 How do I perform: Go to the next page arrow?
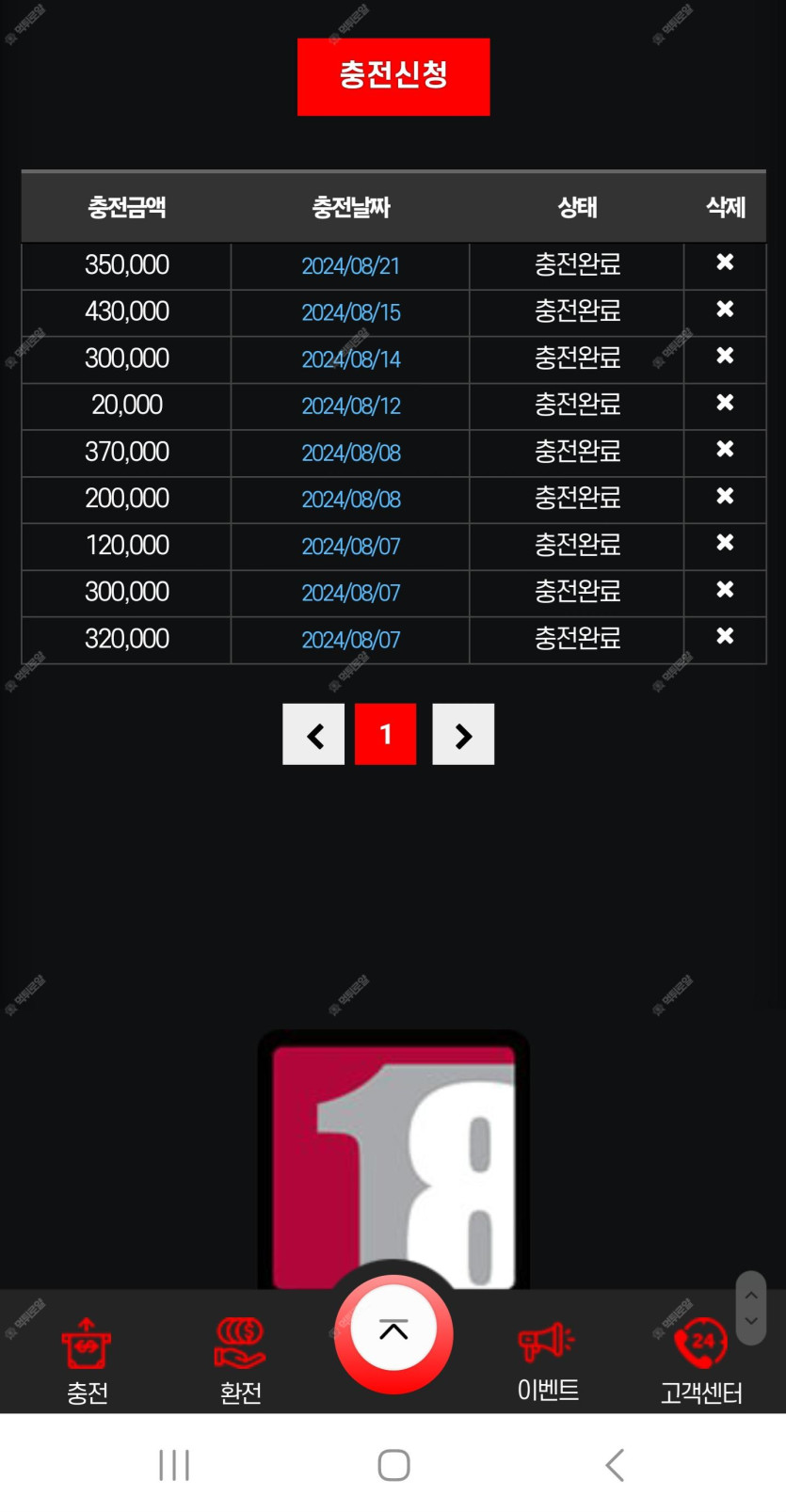tap(463, 735)
